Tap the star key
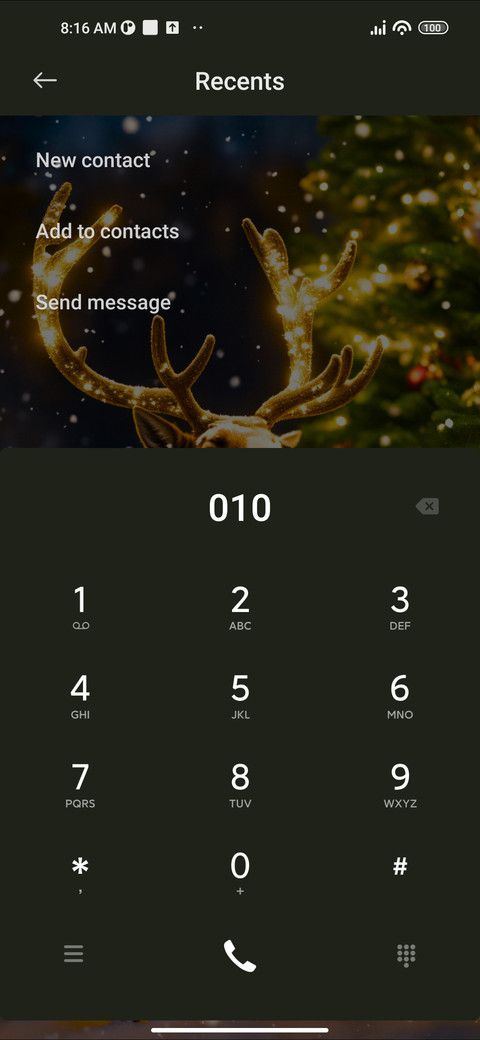480x1040 pixels. tap(80, 874)
